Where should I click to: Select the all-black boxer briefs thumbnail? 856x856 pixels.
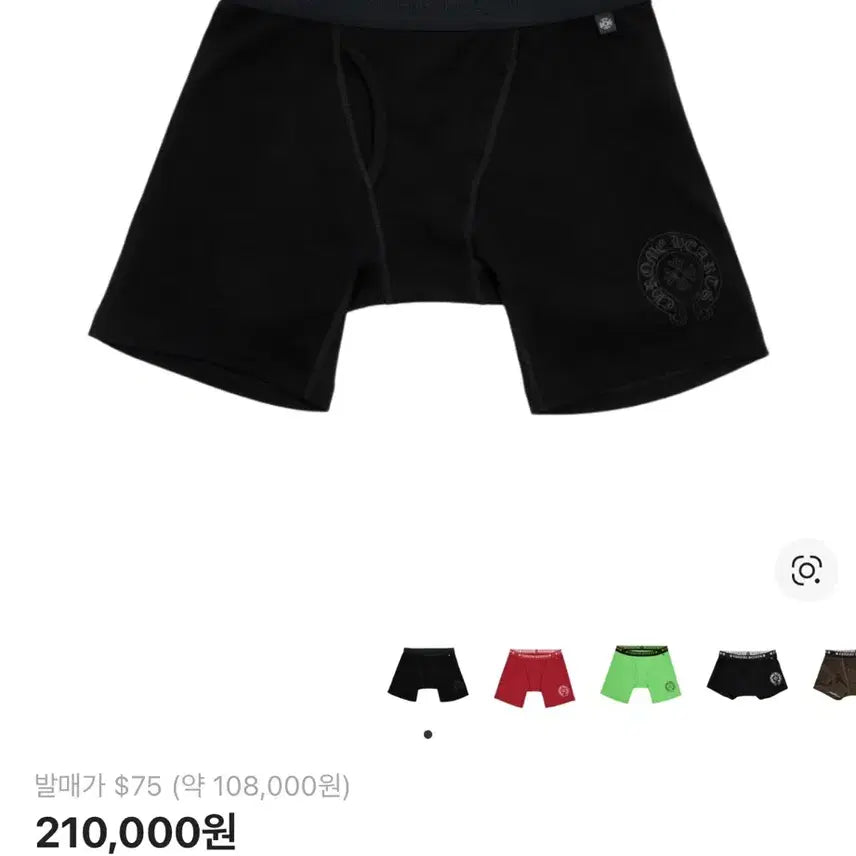point(428,675)
